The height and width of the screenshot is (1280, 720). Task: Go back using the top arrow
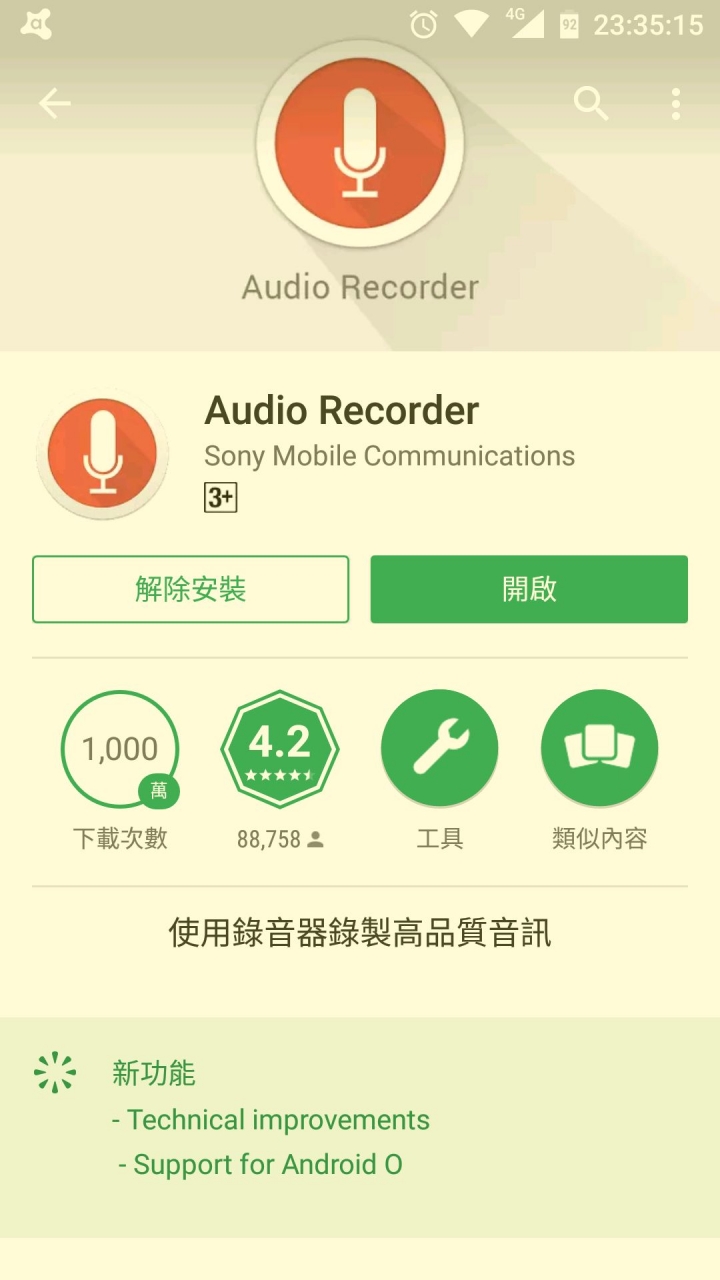[55, 103]
